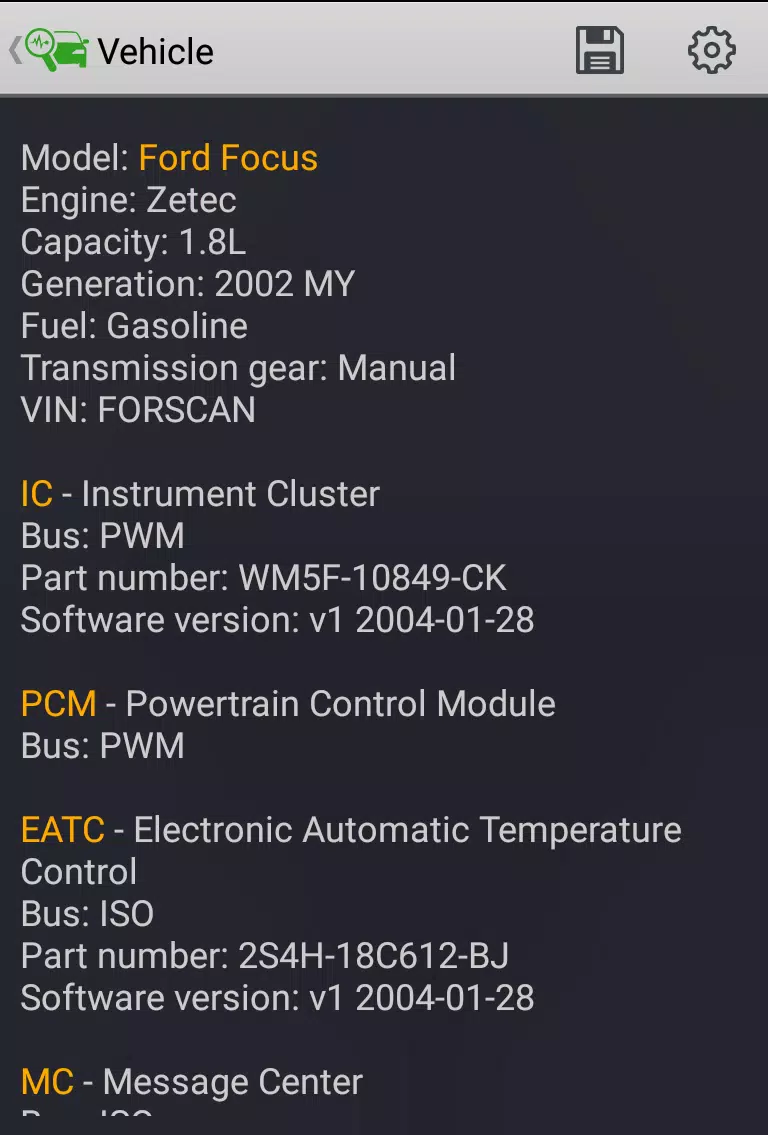The image size is (768, 1135).
Task: Select the IC Instrument Cluster module
Action: coord(200,493)
